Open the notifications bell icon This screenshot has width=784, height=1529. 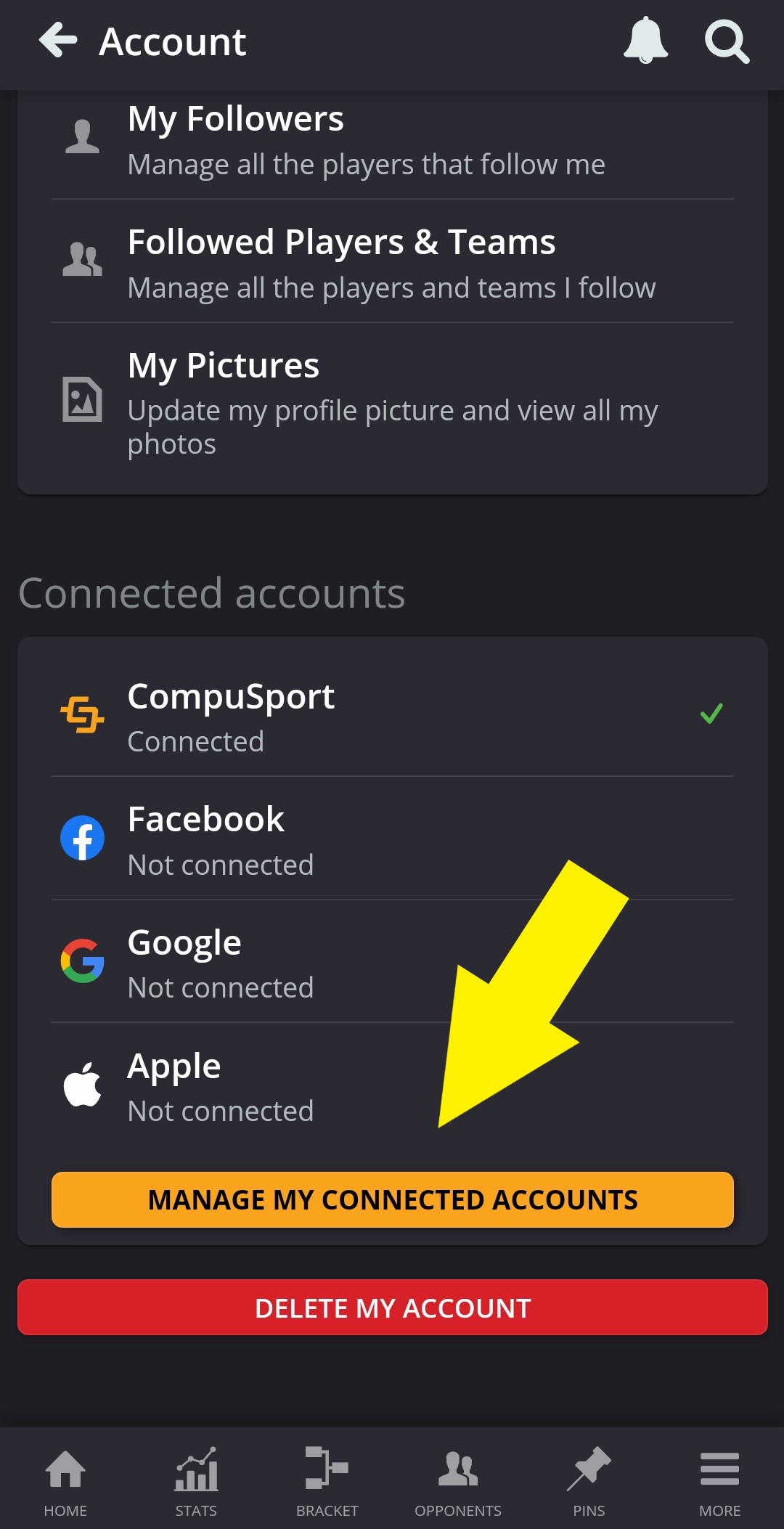pyautogui.click(x=645, y=42)
